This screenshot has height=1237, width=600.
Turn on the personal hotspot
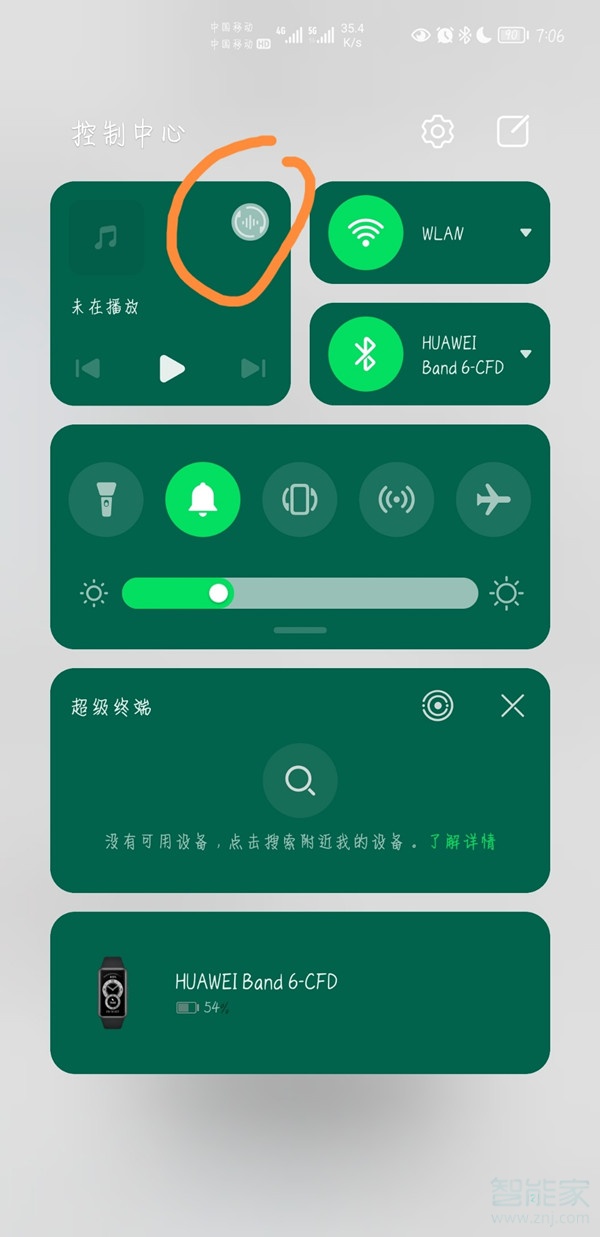pyautogui.click(x=397, y=499)
